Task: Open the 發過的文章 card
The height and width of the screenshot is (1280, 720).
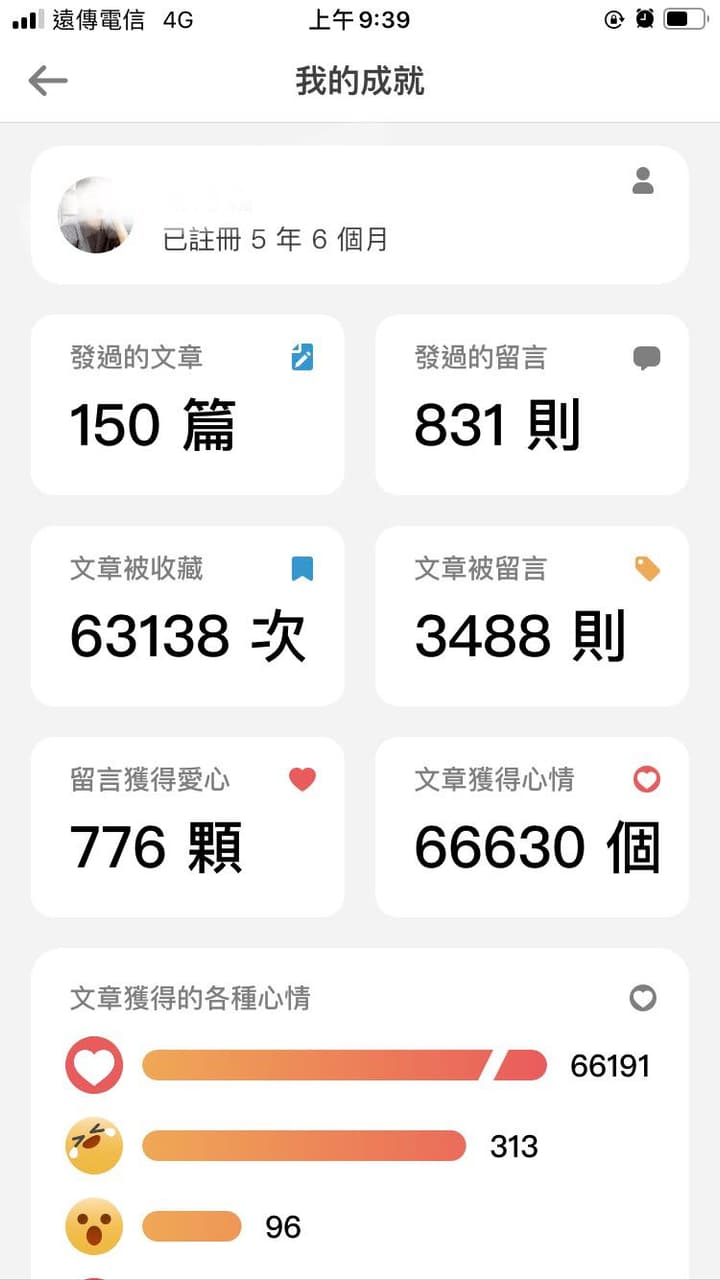Action: (x=188, y=405)
